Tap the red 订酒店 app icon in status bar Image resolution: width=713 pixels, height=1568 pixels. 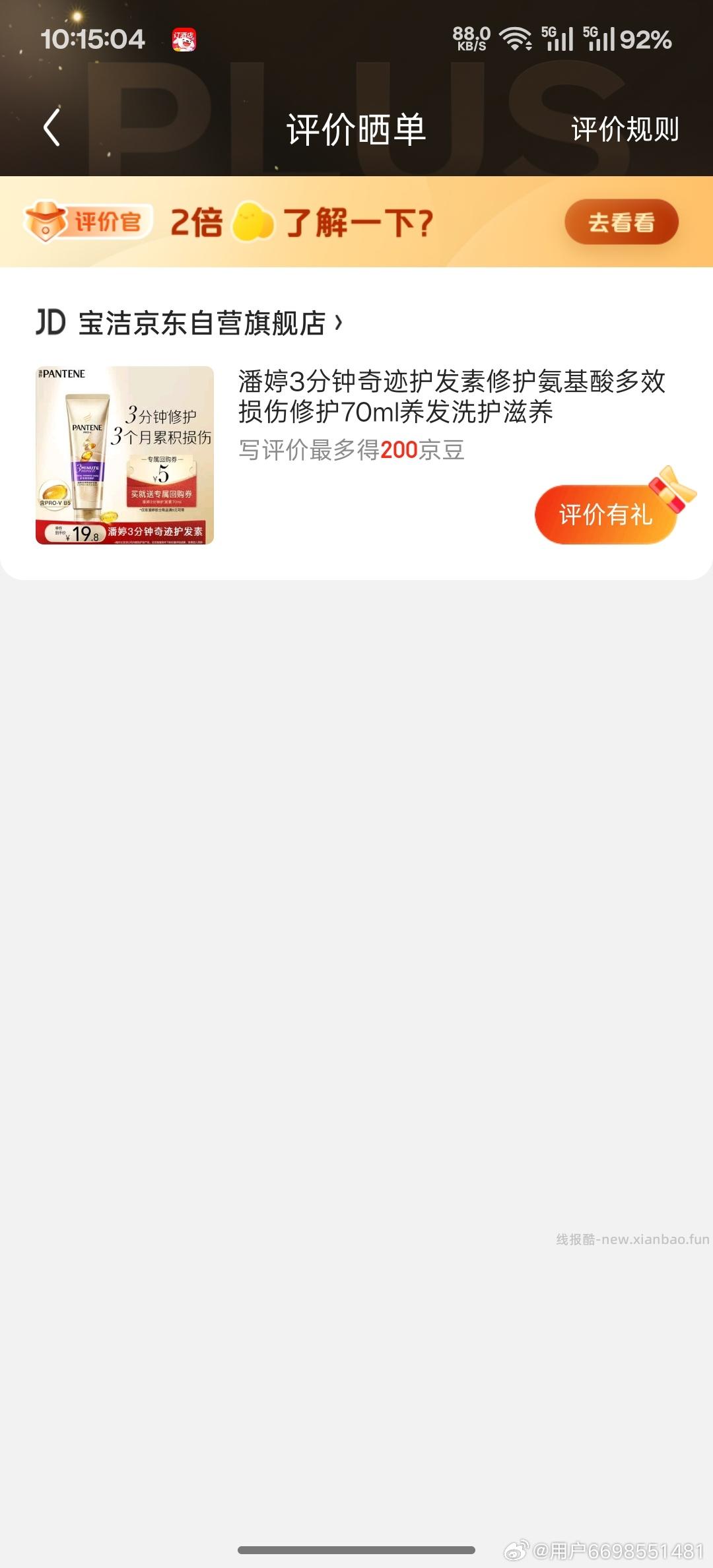(187, 38)
